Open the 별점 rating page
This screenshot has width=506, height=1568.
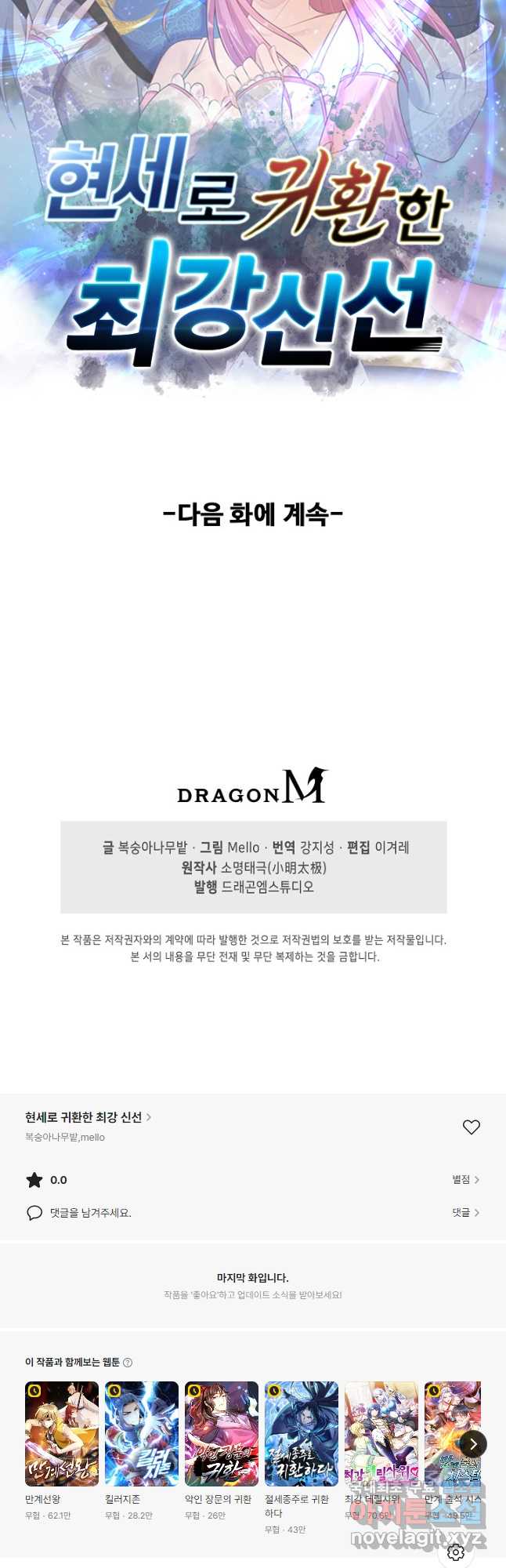465,1179
